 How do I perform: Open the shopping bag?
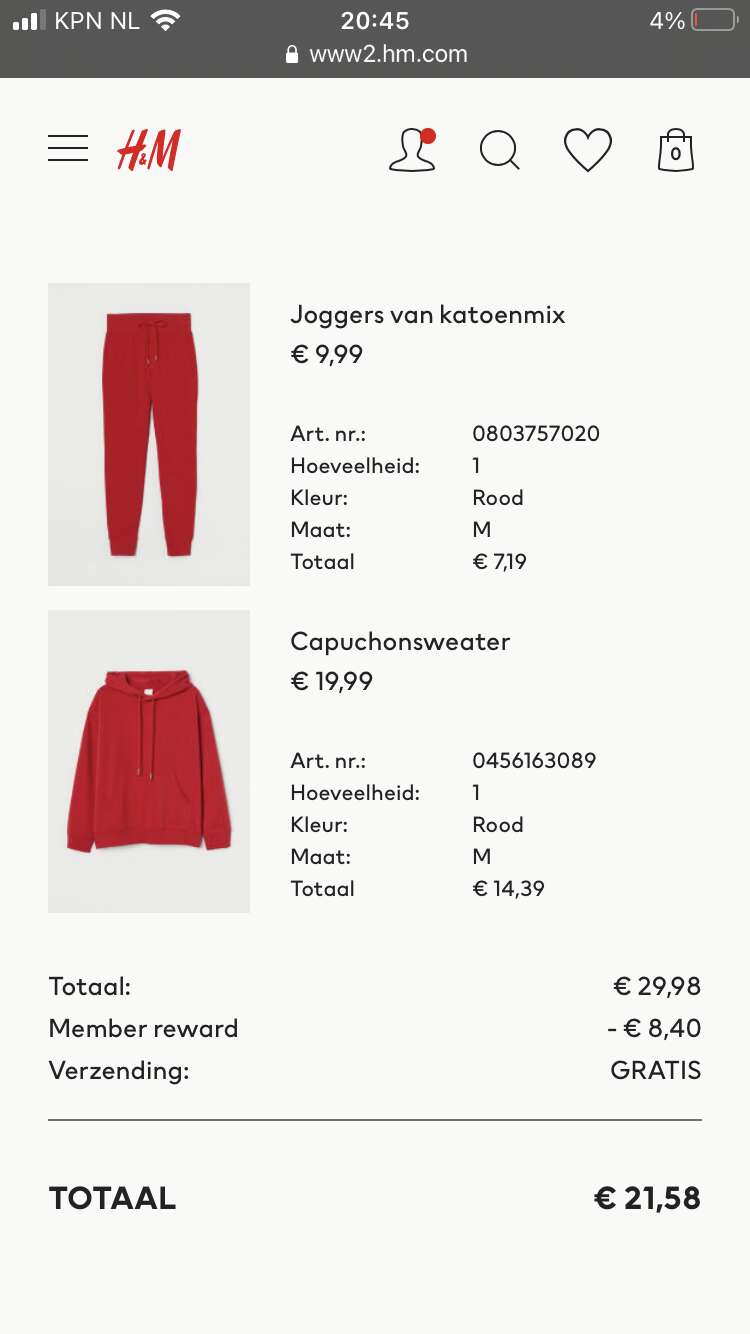point(676,151)
